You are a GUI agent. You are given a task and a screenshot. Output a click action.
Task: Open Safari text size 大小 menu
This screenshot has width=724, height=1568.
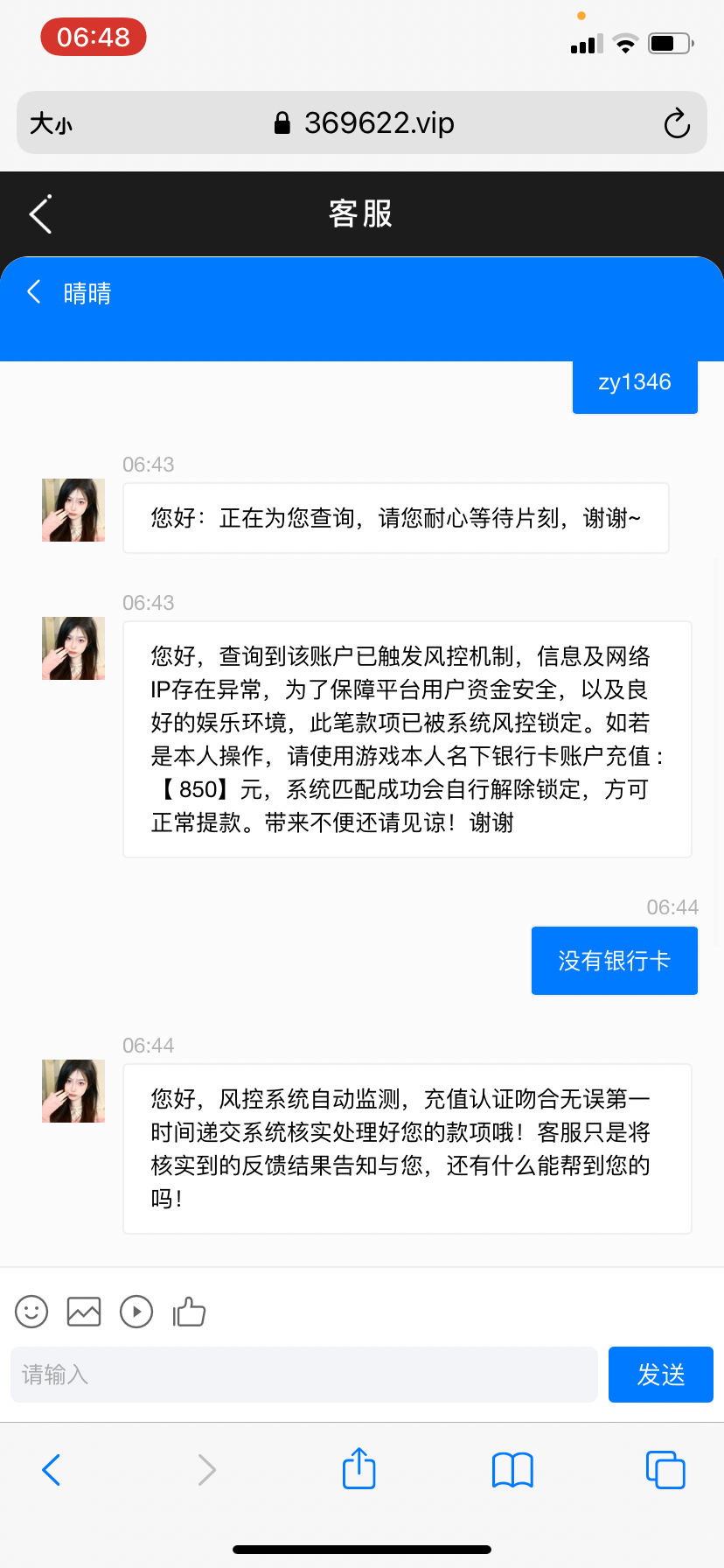tap(51, 123)
